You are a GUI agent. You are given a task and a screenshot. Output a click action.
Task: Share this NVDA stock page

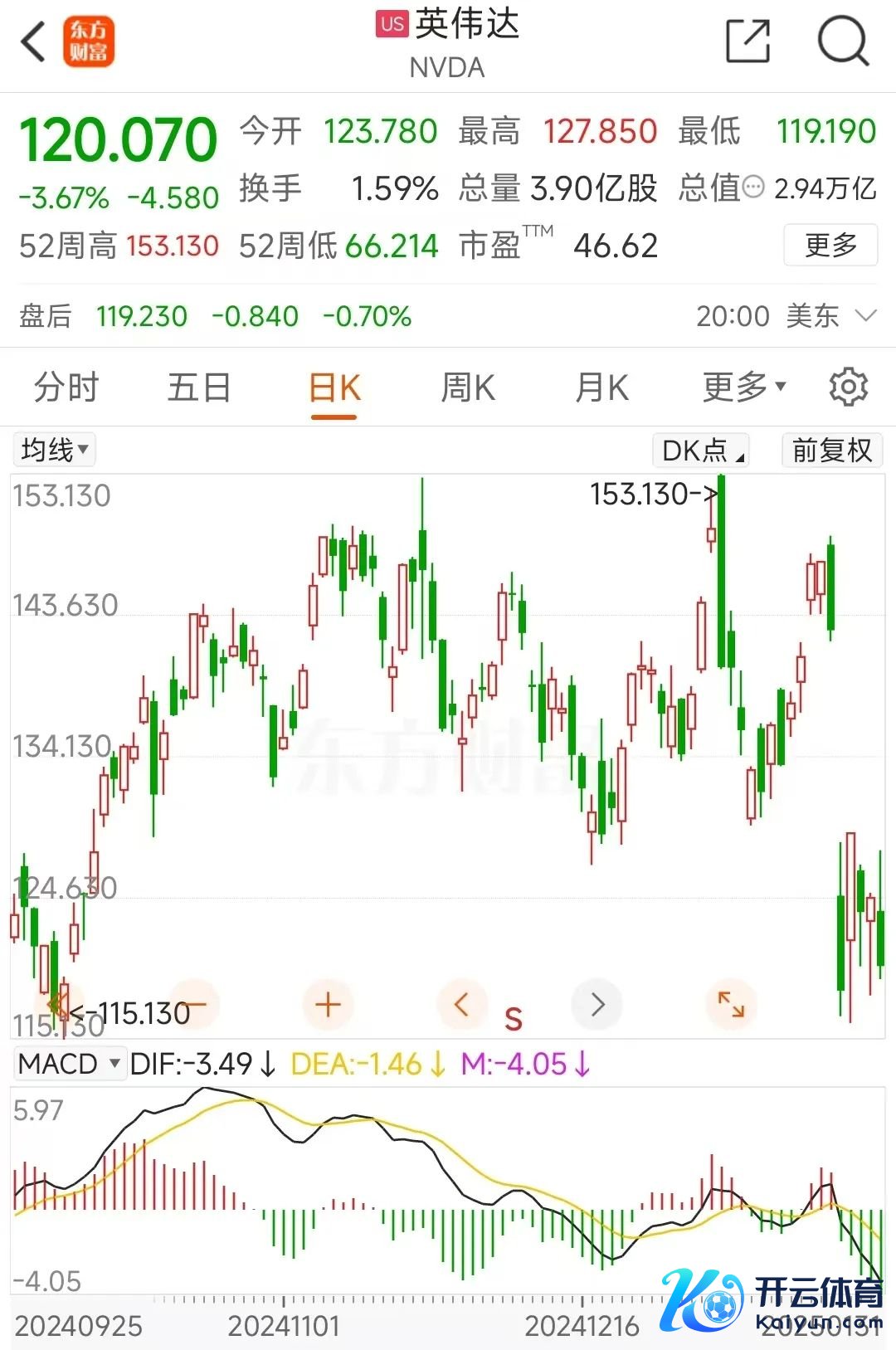(747, 41)
